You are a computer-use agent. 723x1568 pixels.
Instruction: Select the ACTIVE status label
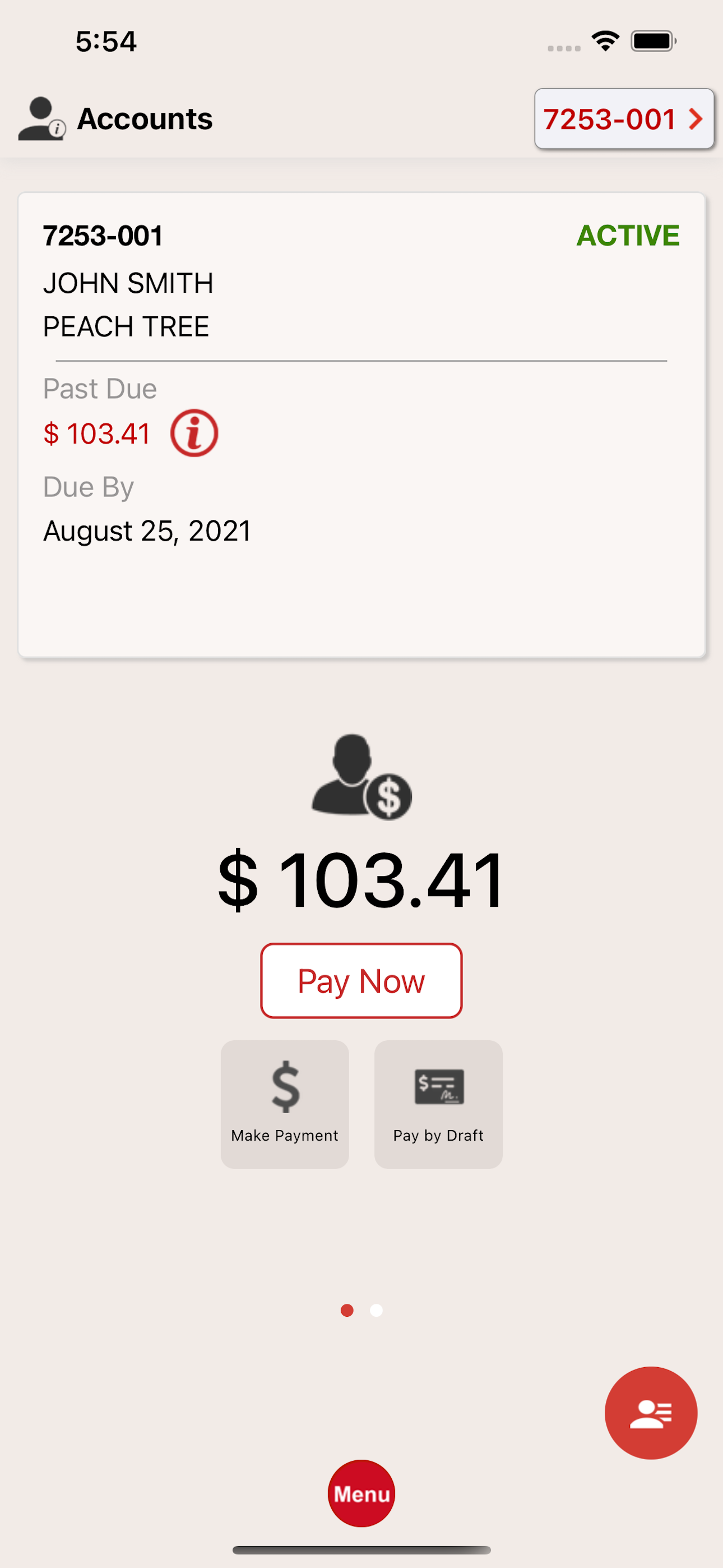[x=629, y=236]
